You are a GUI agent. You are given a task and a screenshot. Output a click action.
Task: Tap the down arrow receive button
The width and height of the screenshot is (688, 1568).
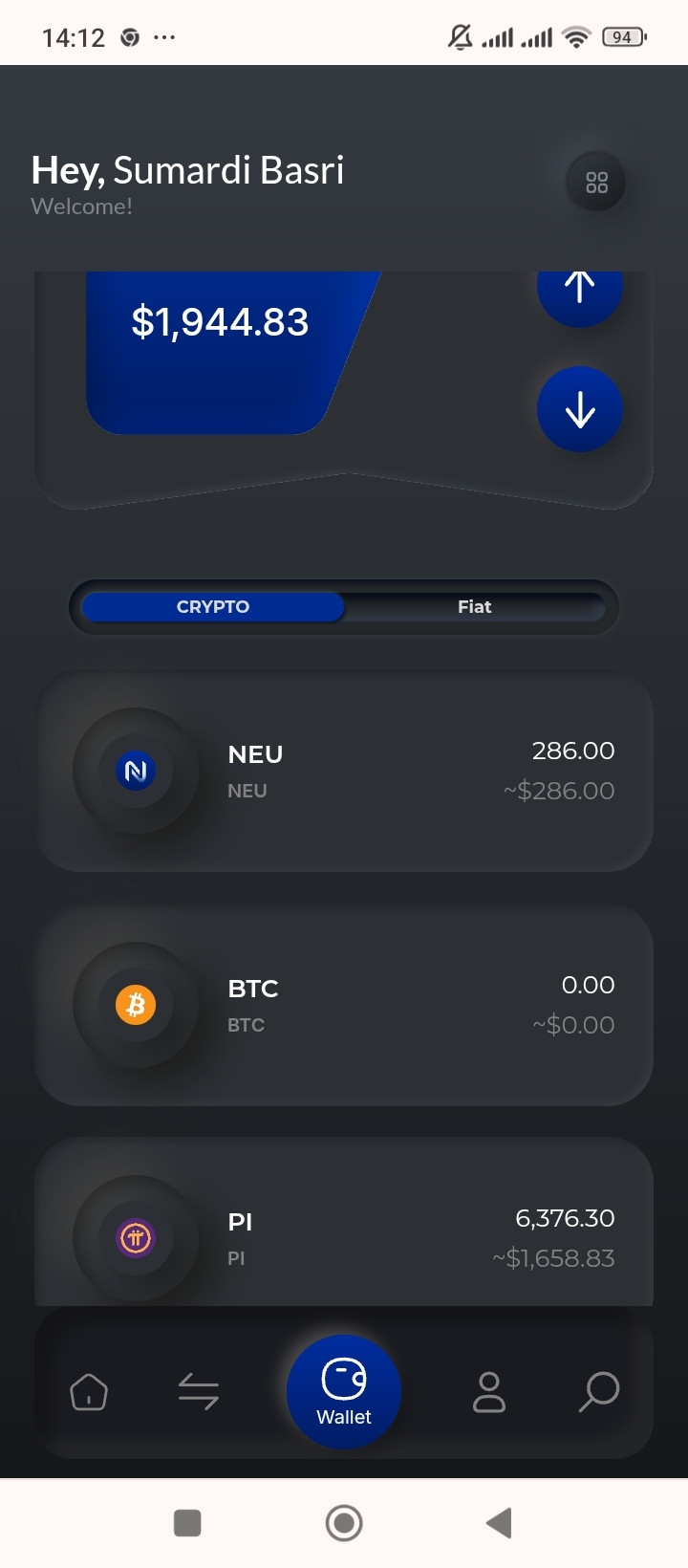pyautogui.click(x=579, y=409)
